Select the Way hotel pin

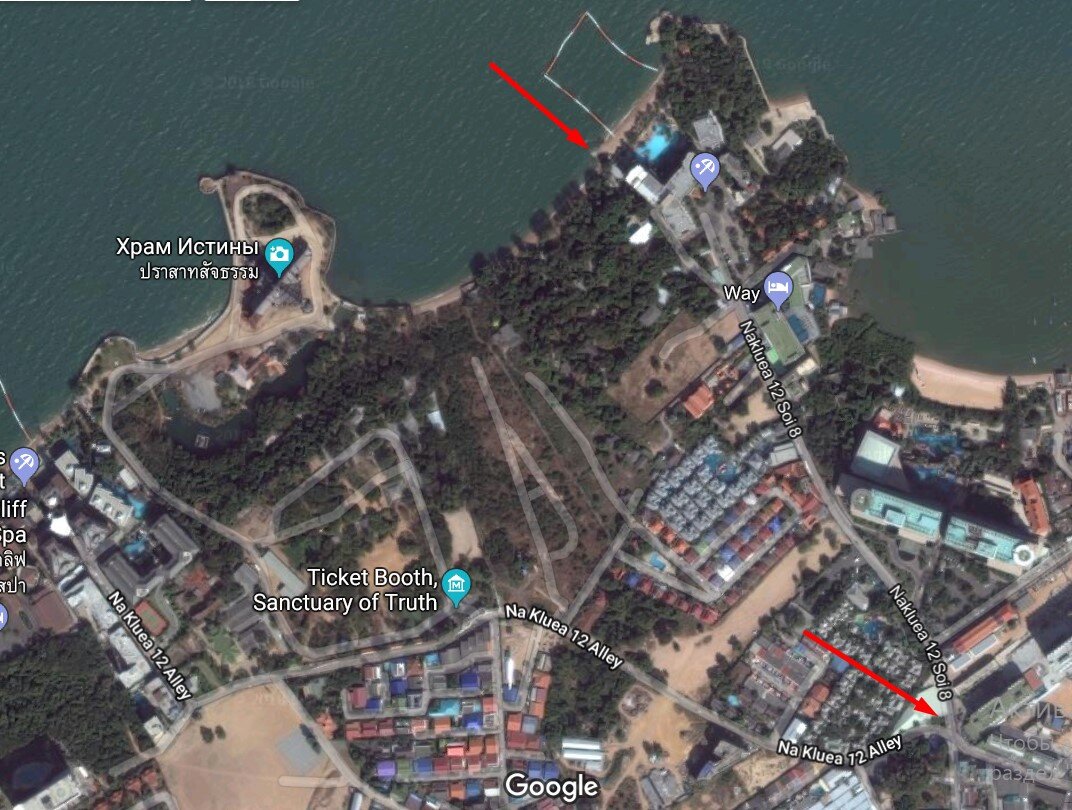tap(778, 290)
